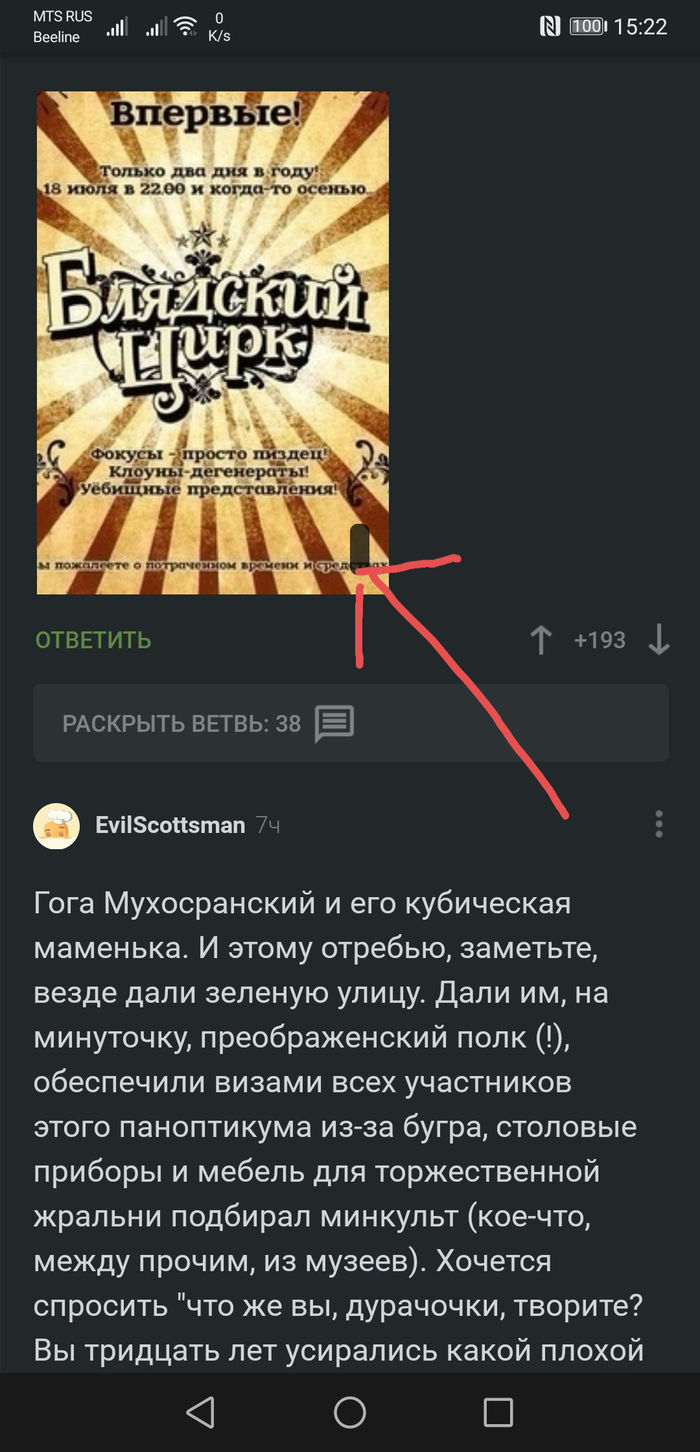Open EvilScottsman's avatar
The height and width of the screenshot is (1452, 700).
point(57,825)
